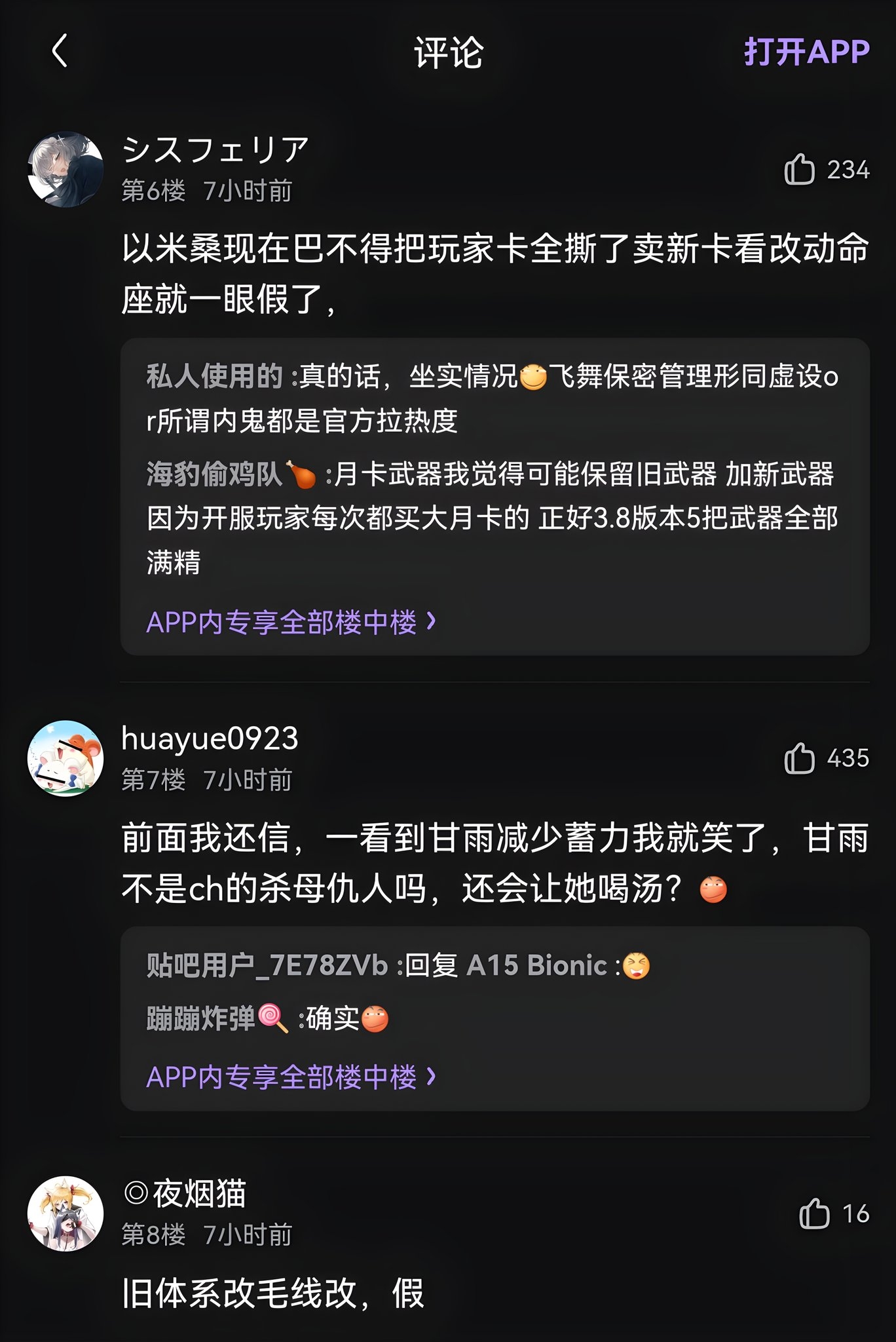Tap the 打开APP button
Image resolution: width=896 pixels, height=1342 pixels.
806,51
